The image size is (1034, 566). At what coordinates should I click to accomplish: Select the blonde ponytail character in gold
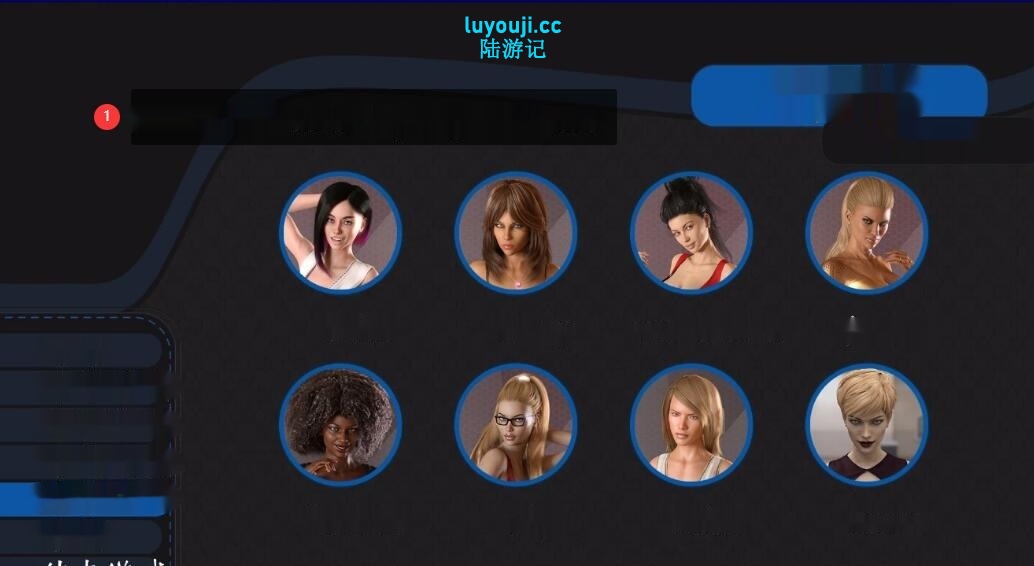[x=867, y=233]
